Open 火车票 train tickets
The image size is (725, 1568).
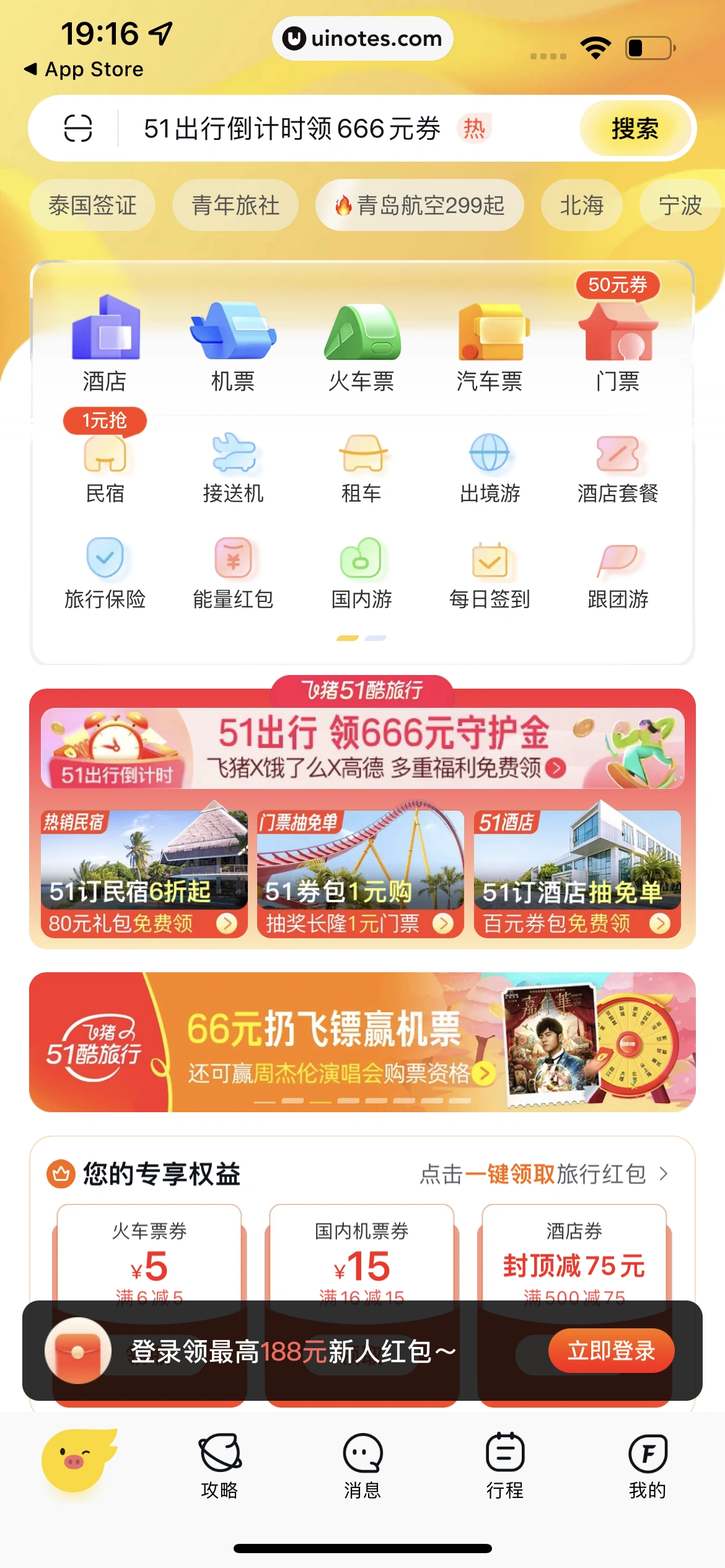point(361,344)
